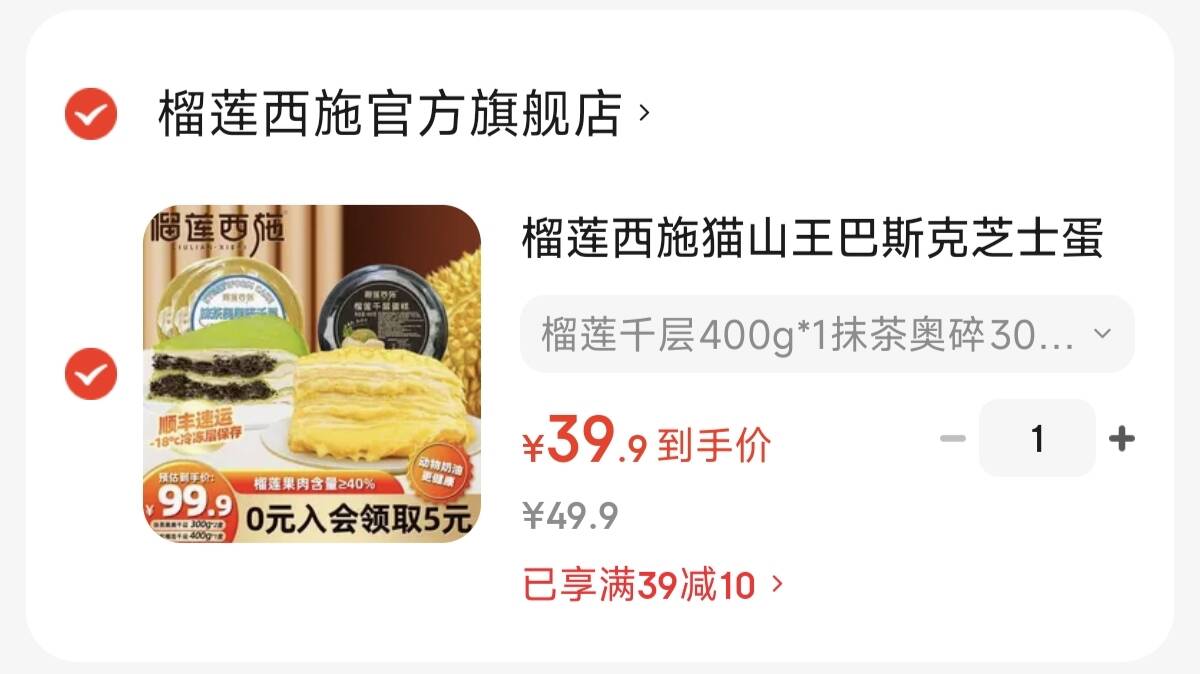Decrease quantity with the minus button
1200x674 pixels.
(x=953, y=439)
